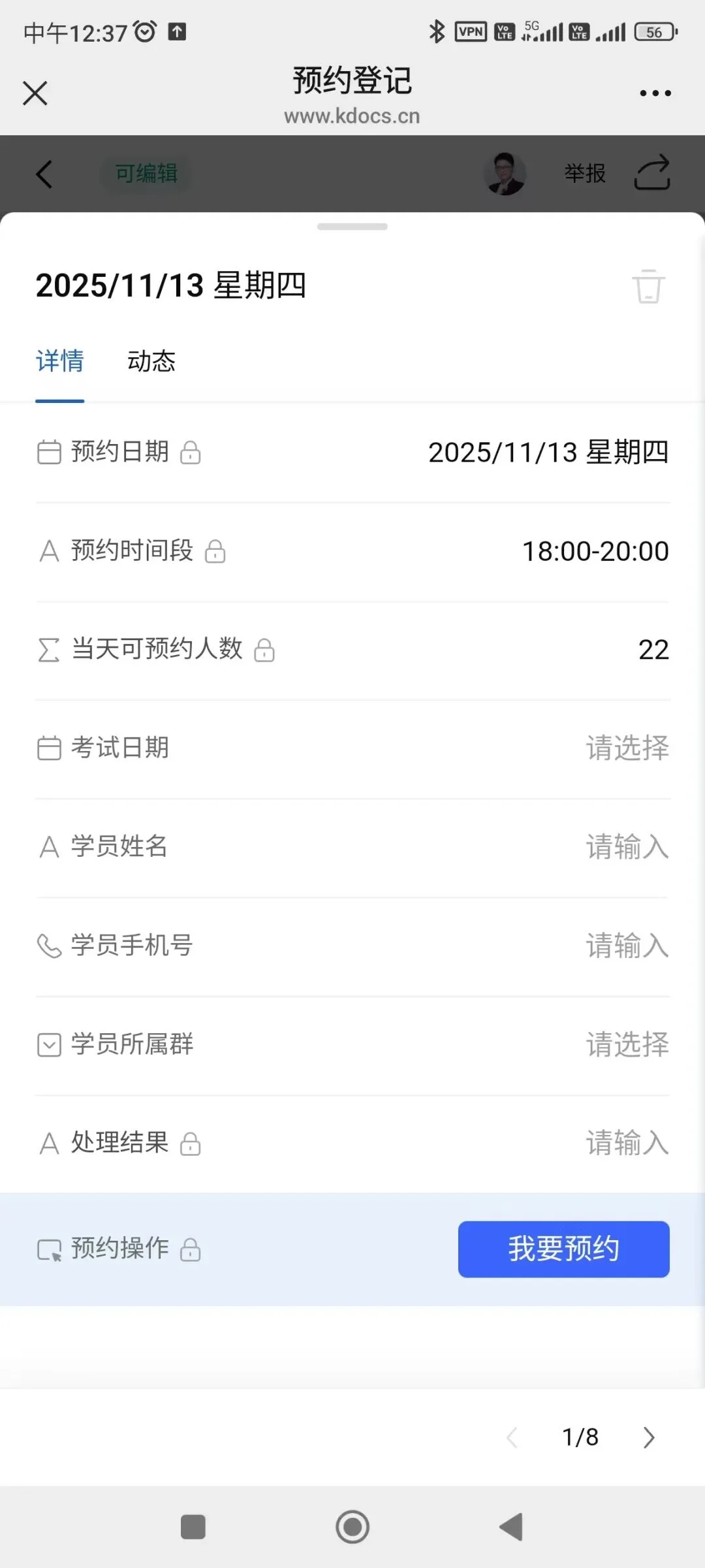Choose a date for 考试日期
705x1568 pixels.
click(x=352, y=748)
